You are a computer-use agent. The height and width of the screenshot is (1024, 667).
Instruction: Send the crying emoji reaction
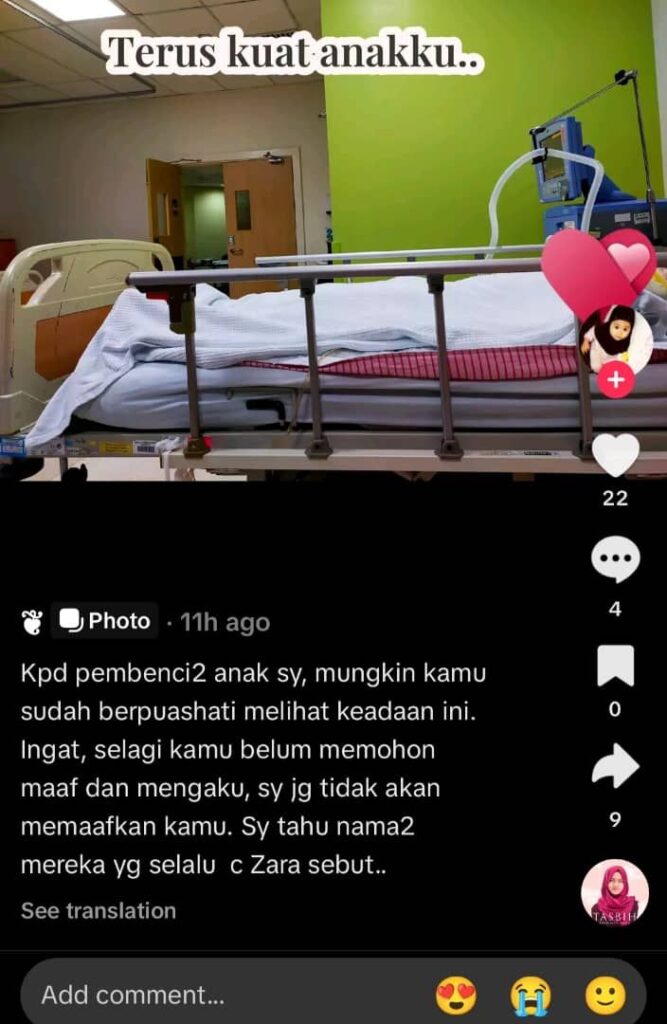(x=530, y=995)
